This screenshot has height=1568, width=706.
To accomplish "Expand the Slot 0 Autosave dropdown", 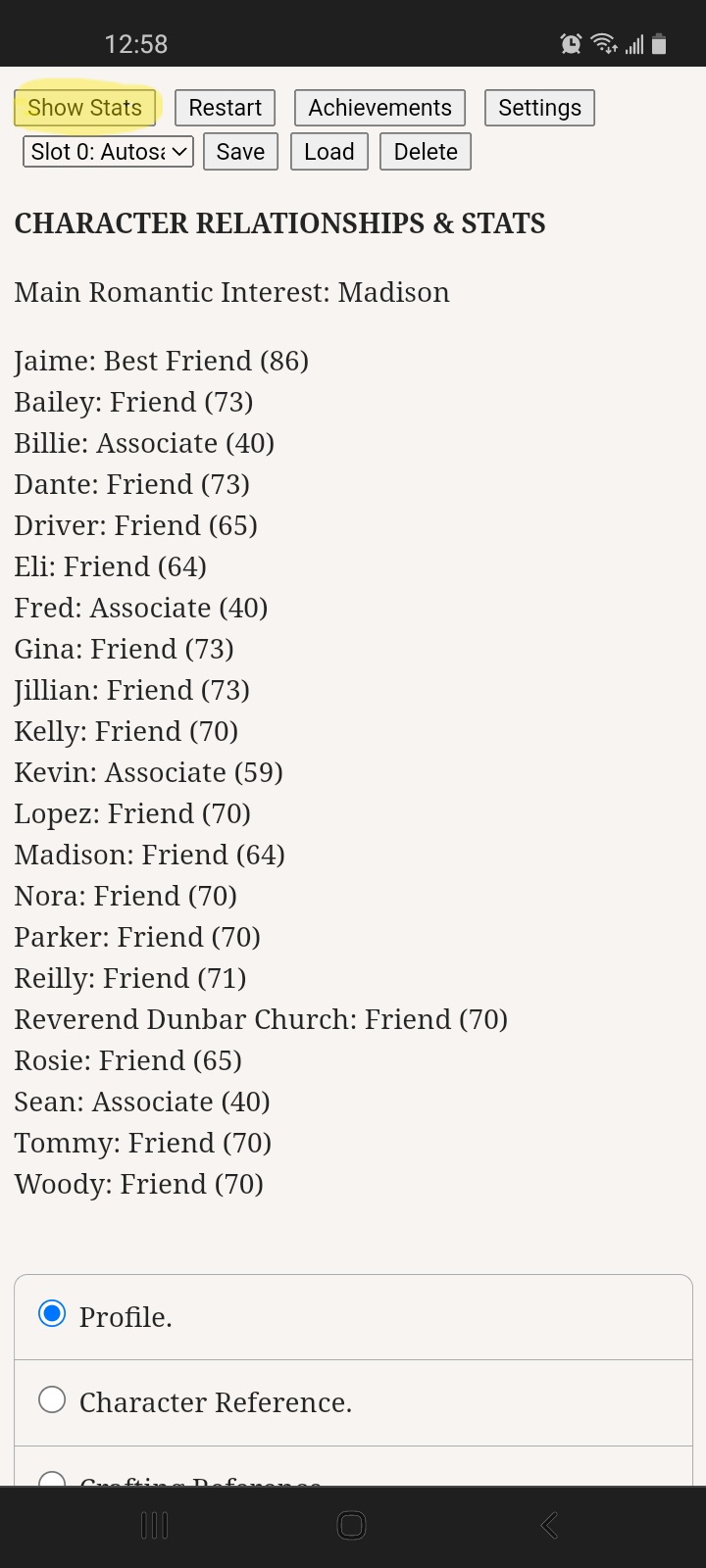I will [108, 152].
